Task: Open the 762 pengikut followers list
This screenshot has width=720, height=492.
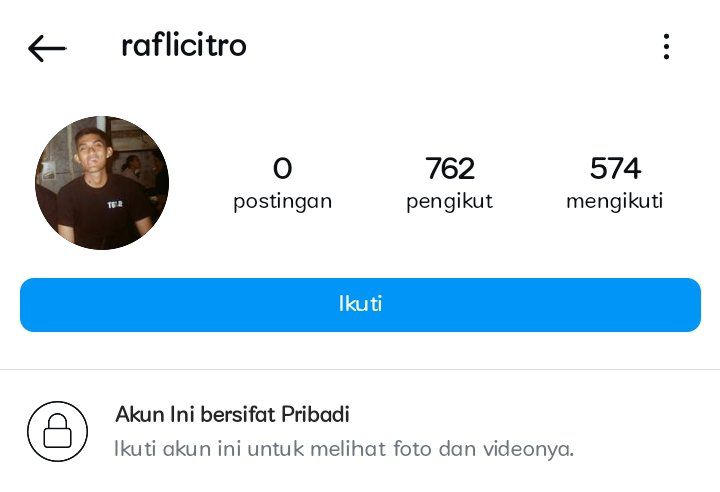Action: tap(449, 183)
